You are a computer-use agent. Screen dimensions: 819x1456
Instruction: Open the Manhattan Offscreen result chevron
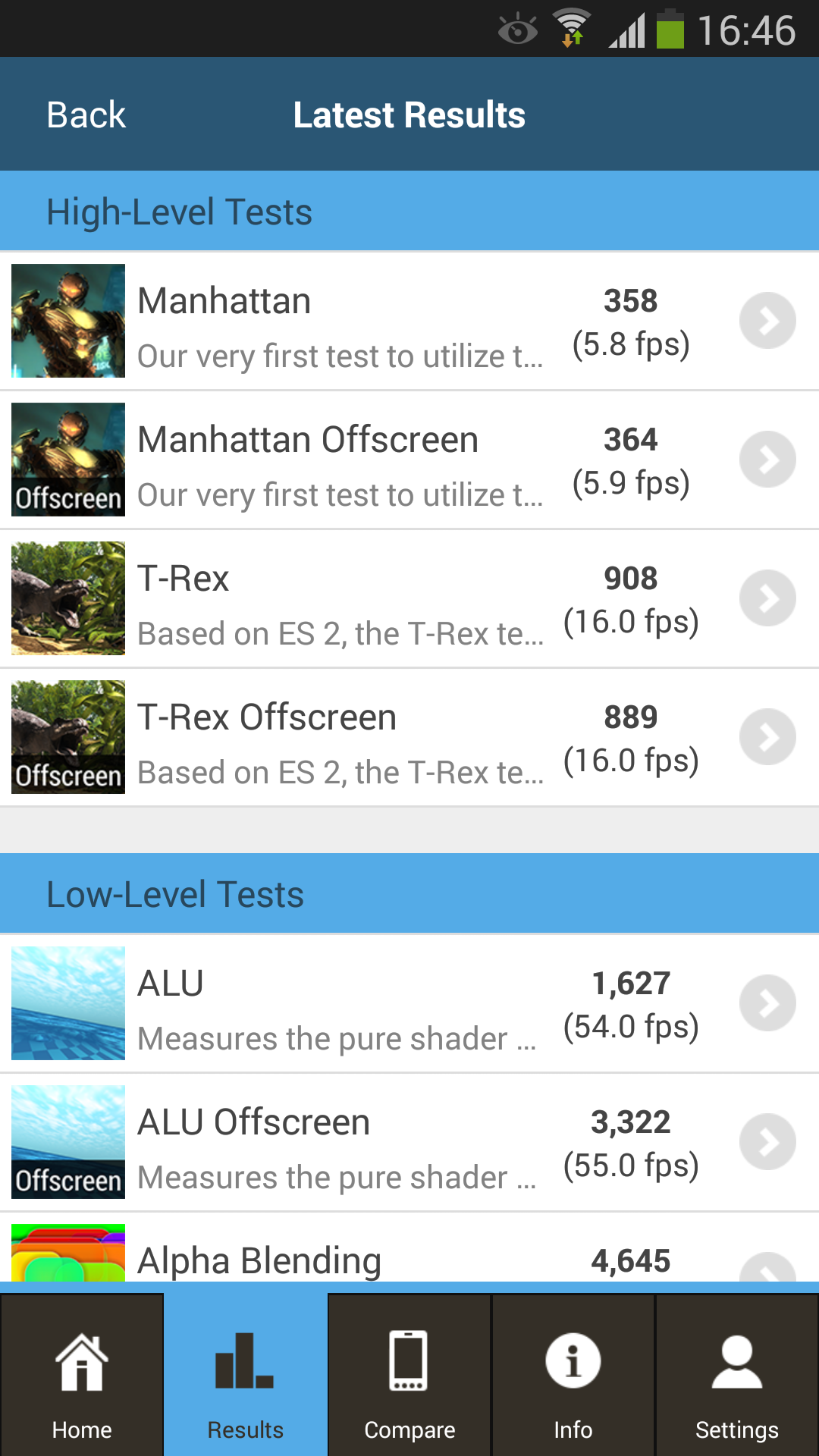(x=768, y=459)
